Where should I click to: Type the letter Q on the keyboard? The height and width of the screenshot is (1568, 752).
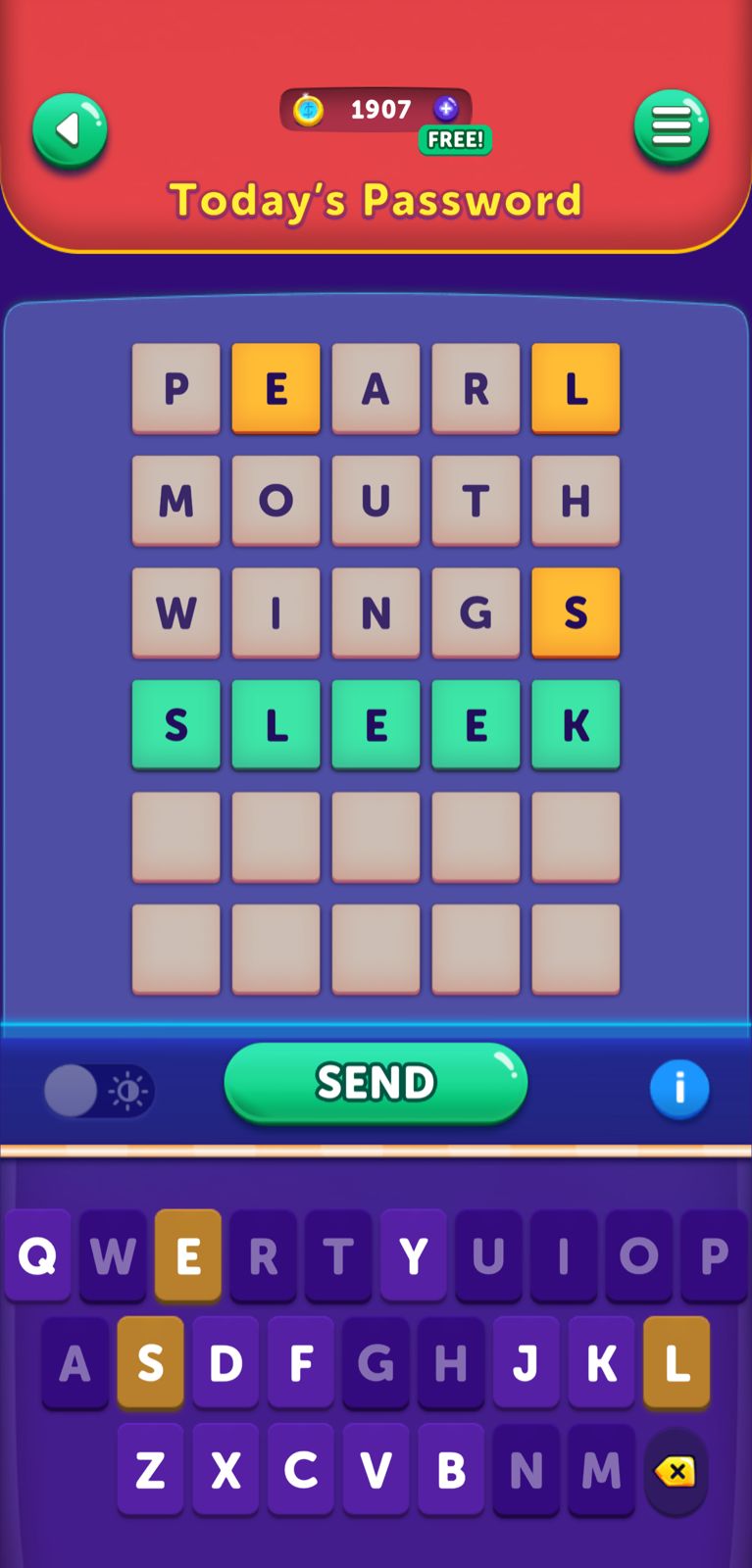(37, 1255)
